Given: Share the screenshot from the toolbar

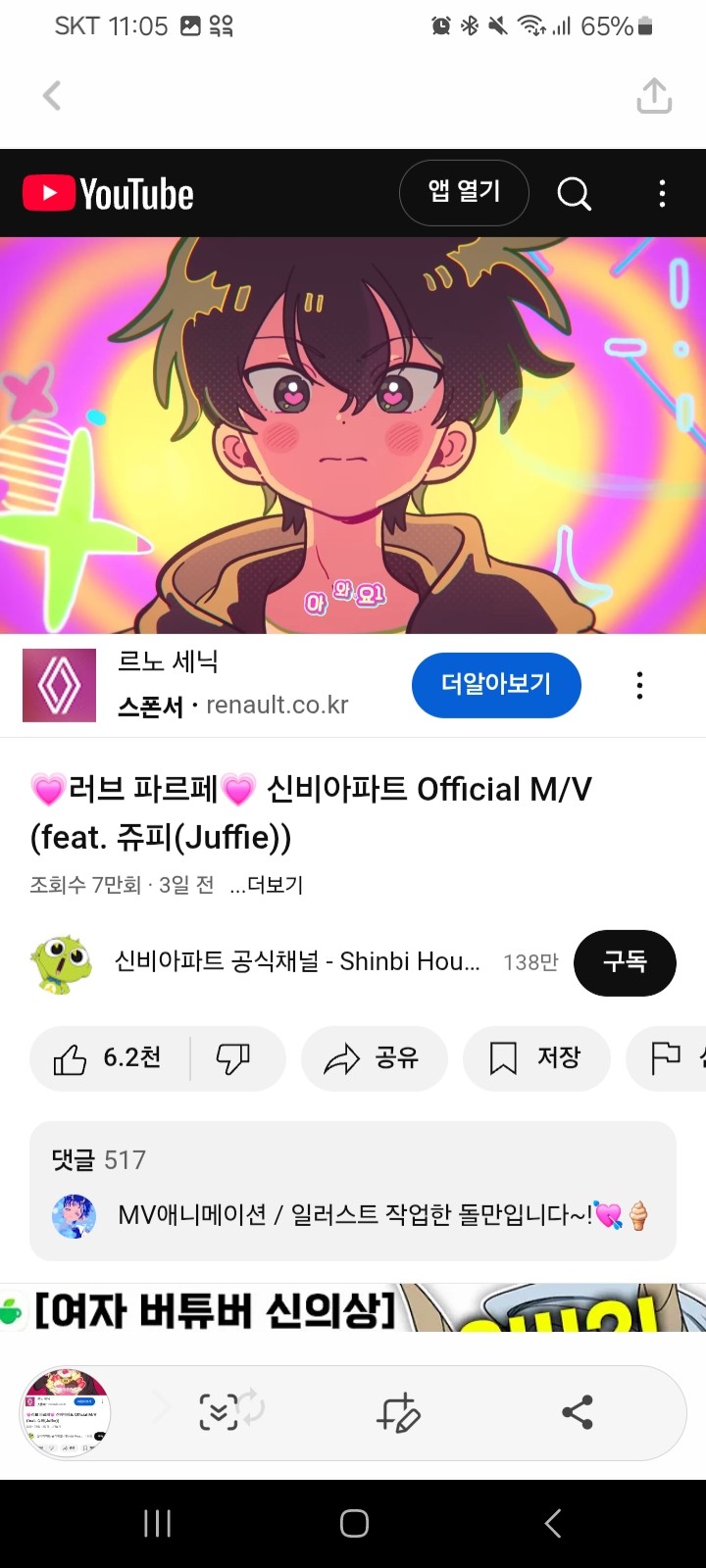Looking at the screenshot, I should [577, 1413].
